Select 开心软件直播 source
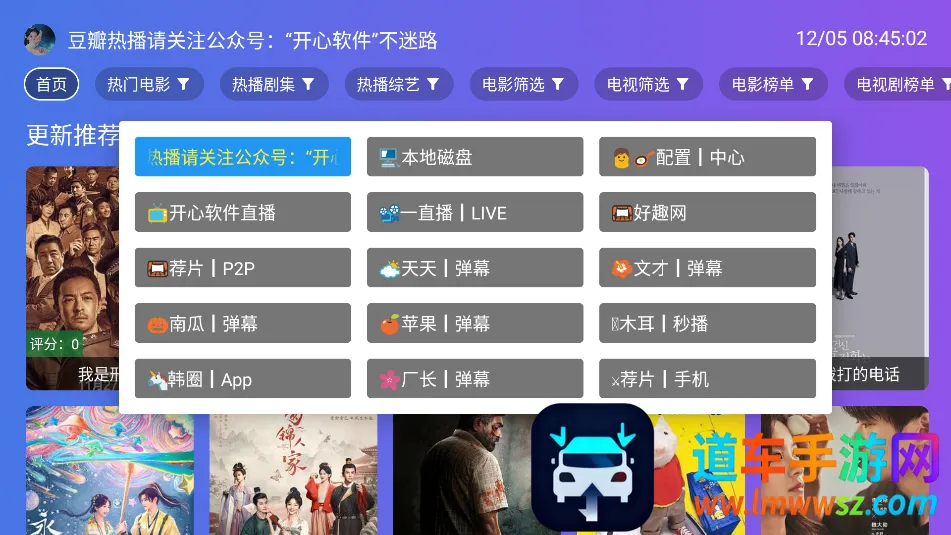951x535 pixels. 243,213
